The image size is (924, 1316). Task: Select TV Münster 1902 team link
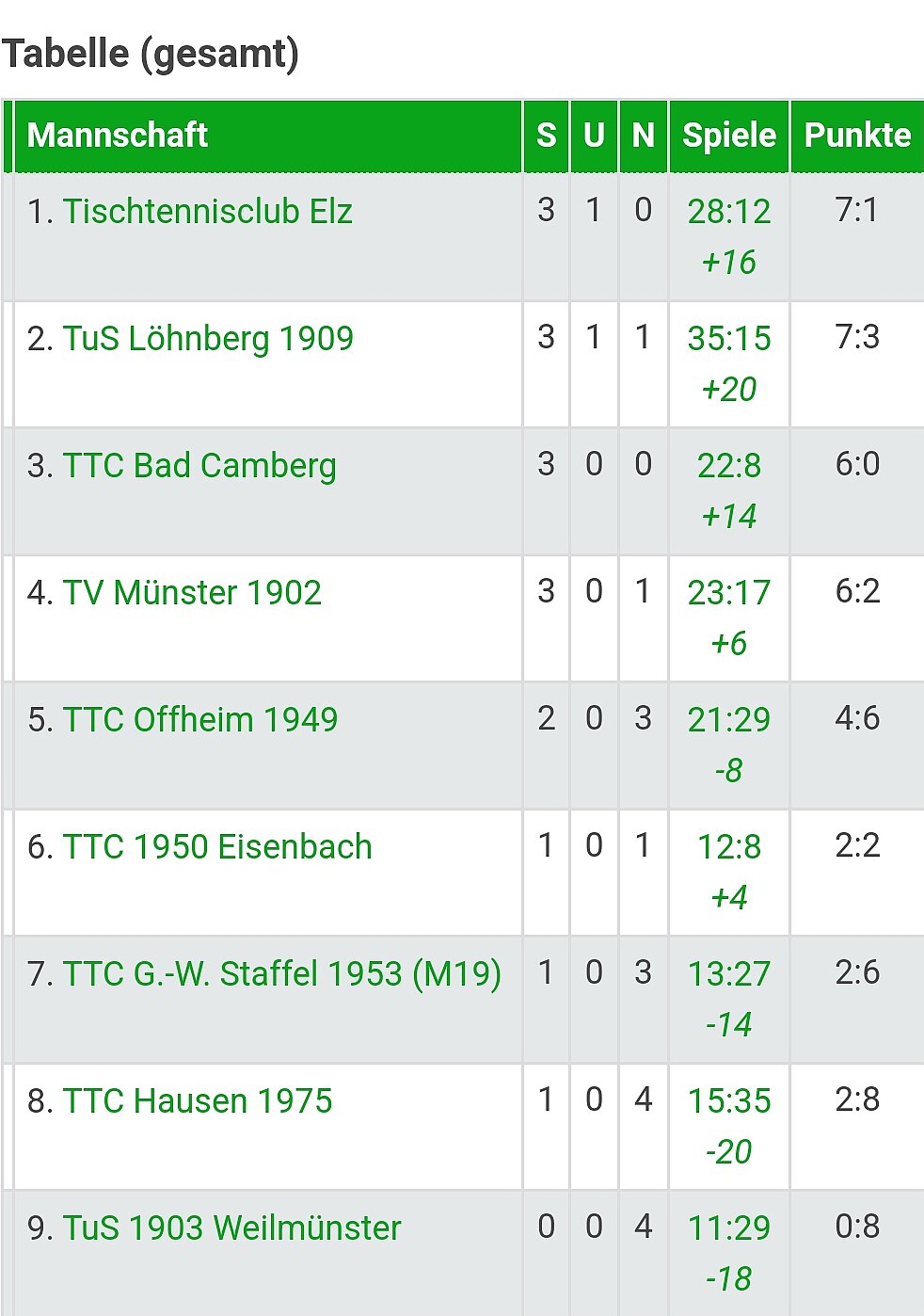(192, 592)
